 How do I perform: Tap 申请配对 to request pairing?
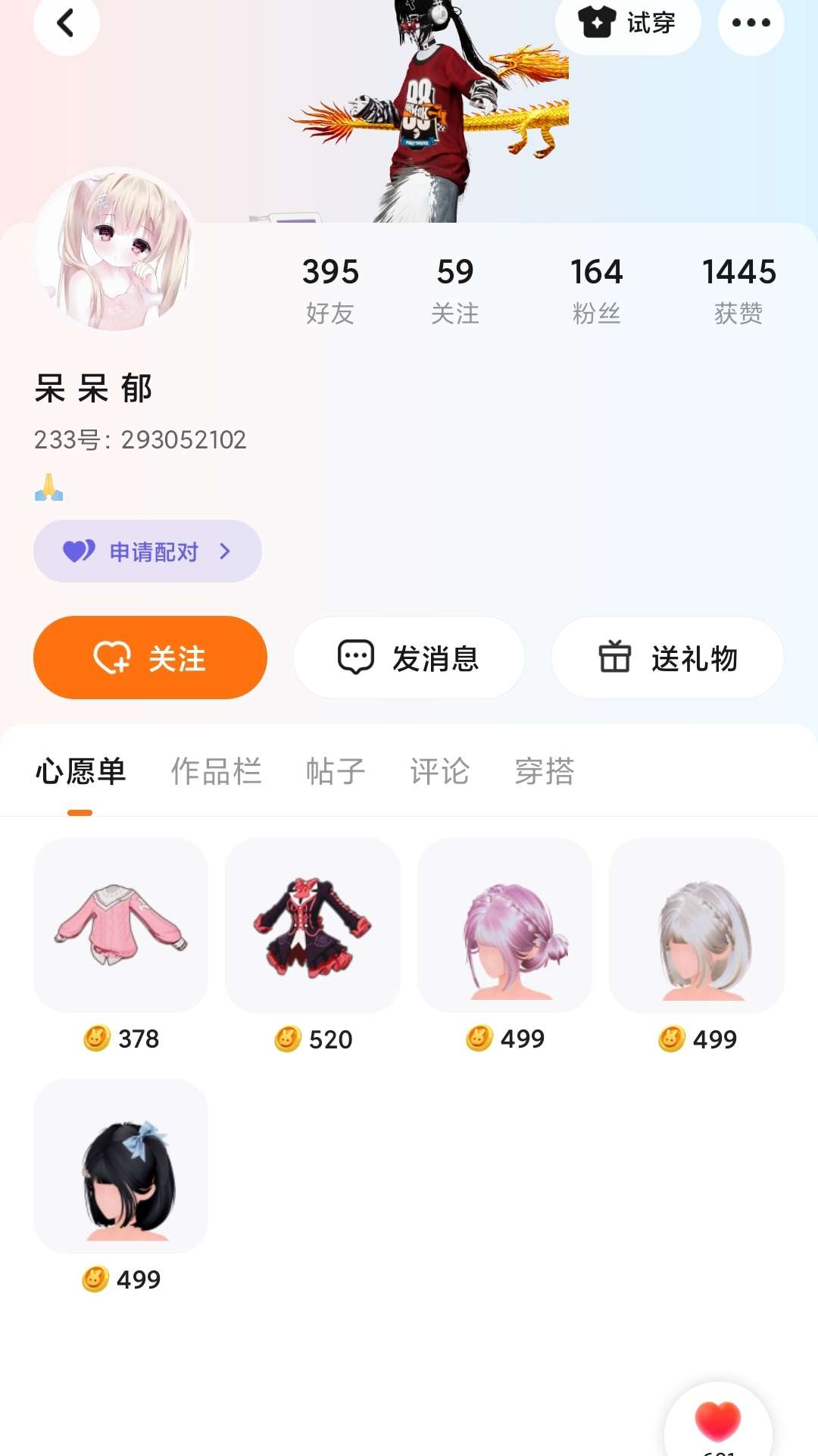pos(148,551)
